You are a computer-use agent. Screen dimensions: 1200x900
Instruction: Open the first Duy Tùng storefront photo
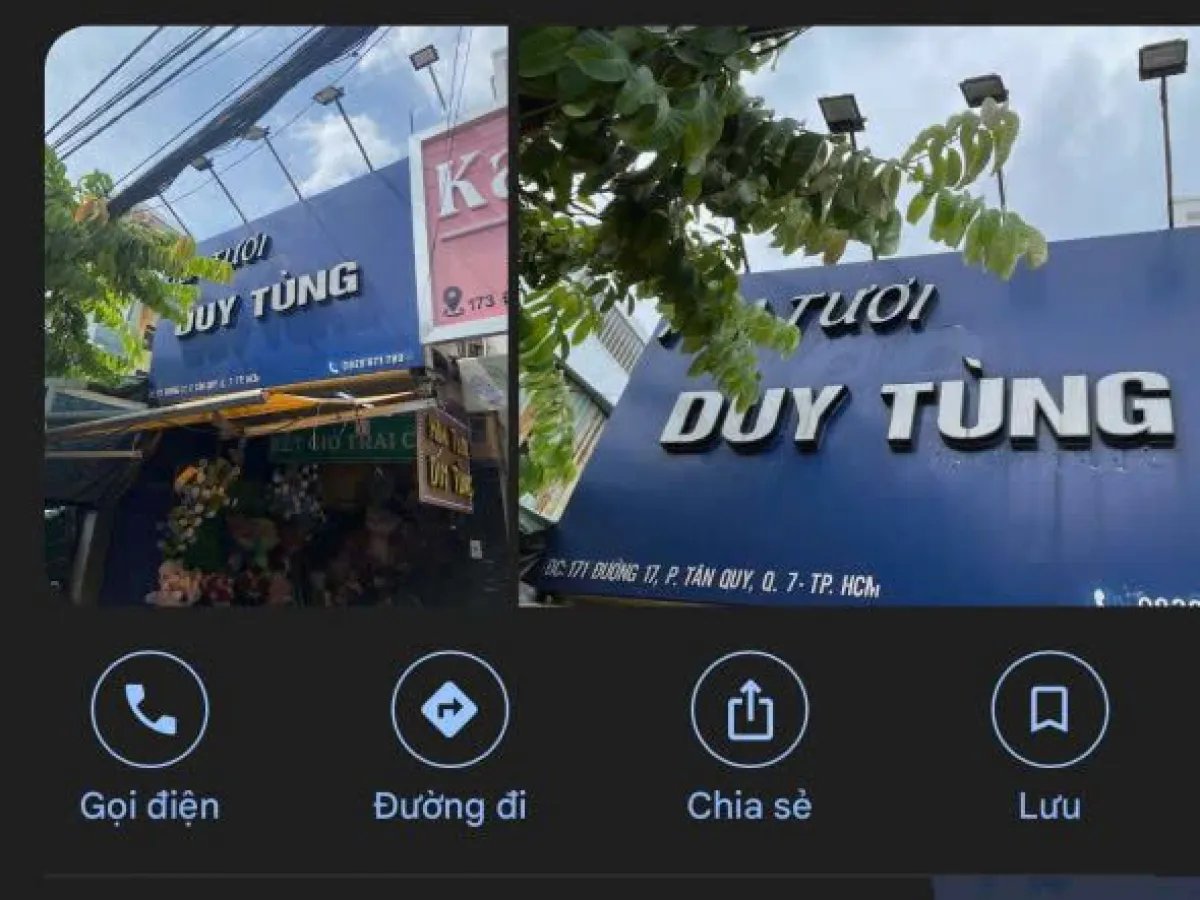click(x=276, y=316)
